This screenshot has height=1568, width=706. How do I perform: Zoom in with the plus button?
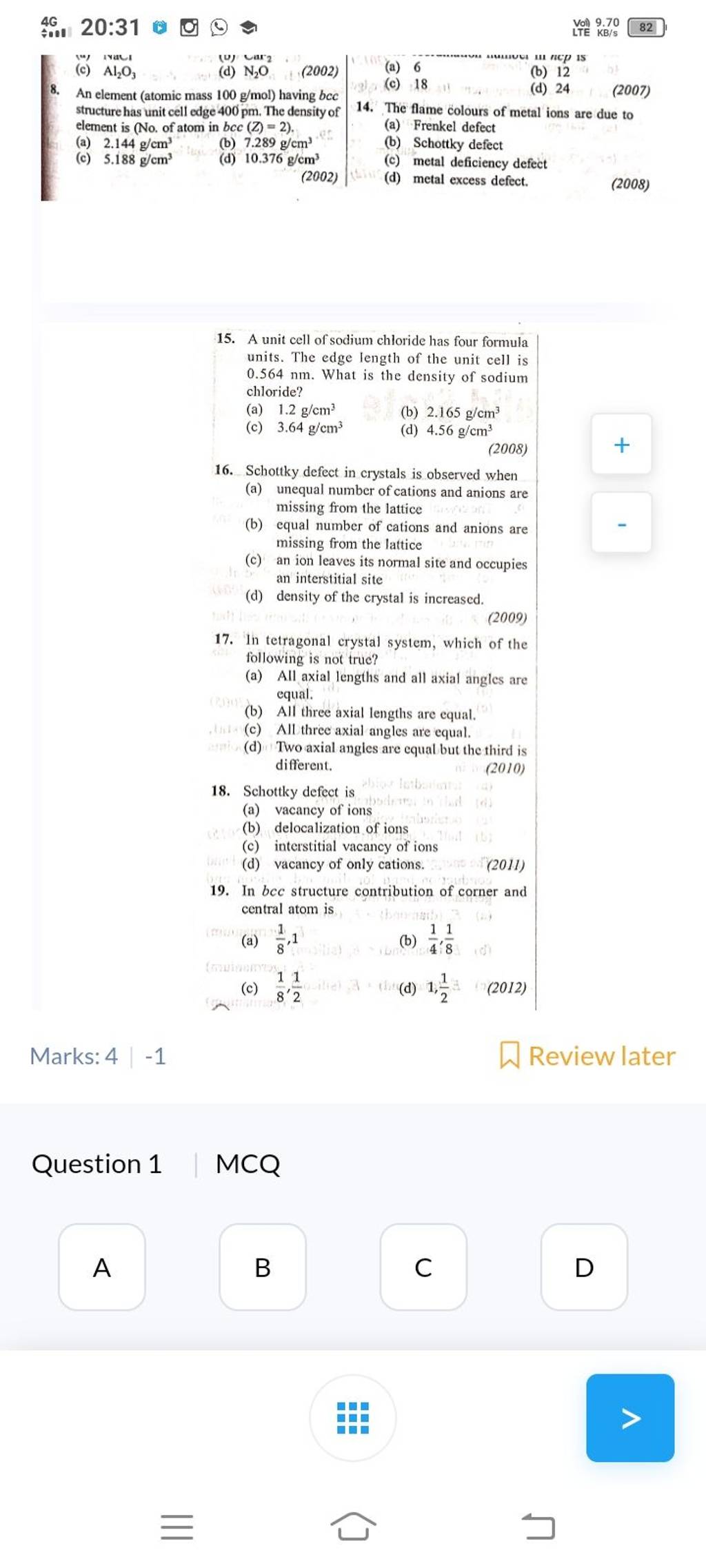[x=621, y=445]
